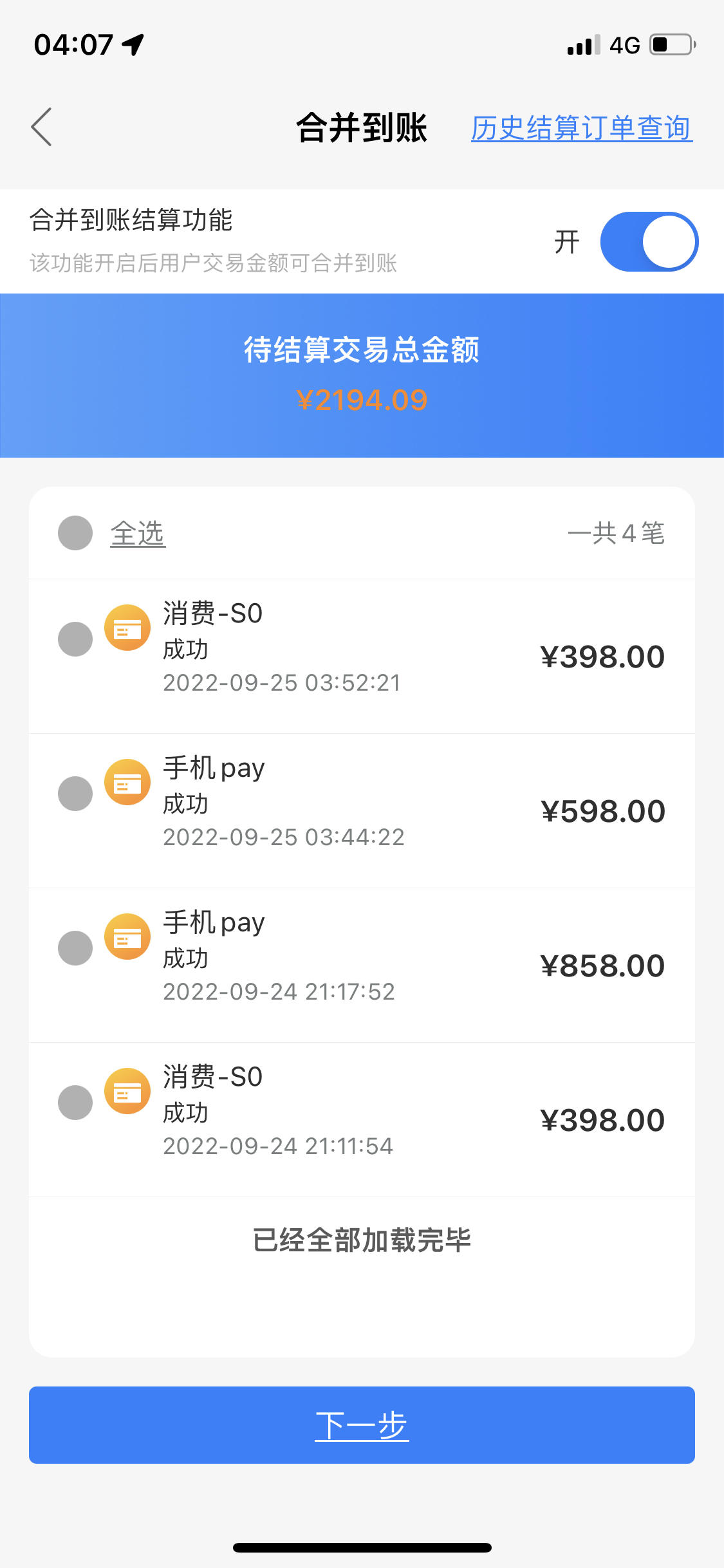724x1568 pixels.
Task: Select the ¥598.00 手机pay transaction
Action: [x=75, y=793]
